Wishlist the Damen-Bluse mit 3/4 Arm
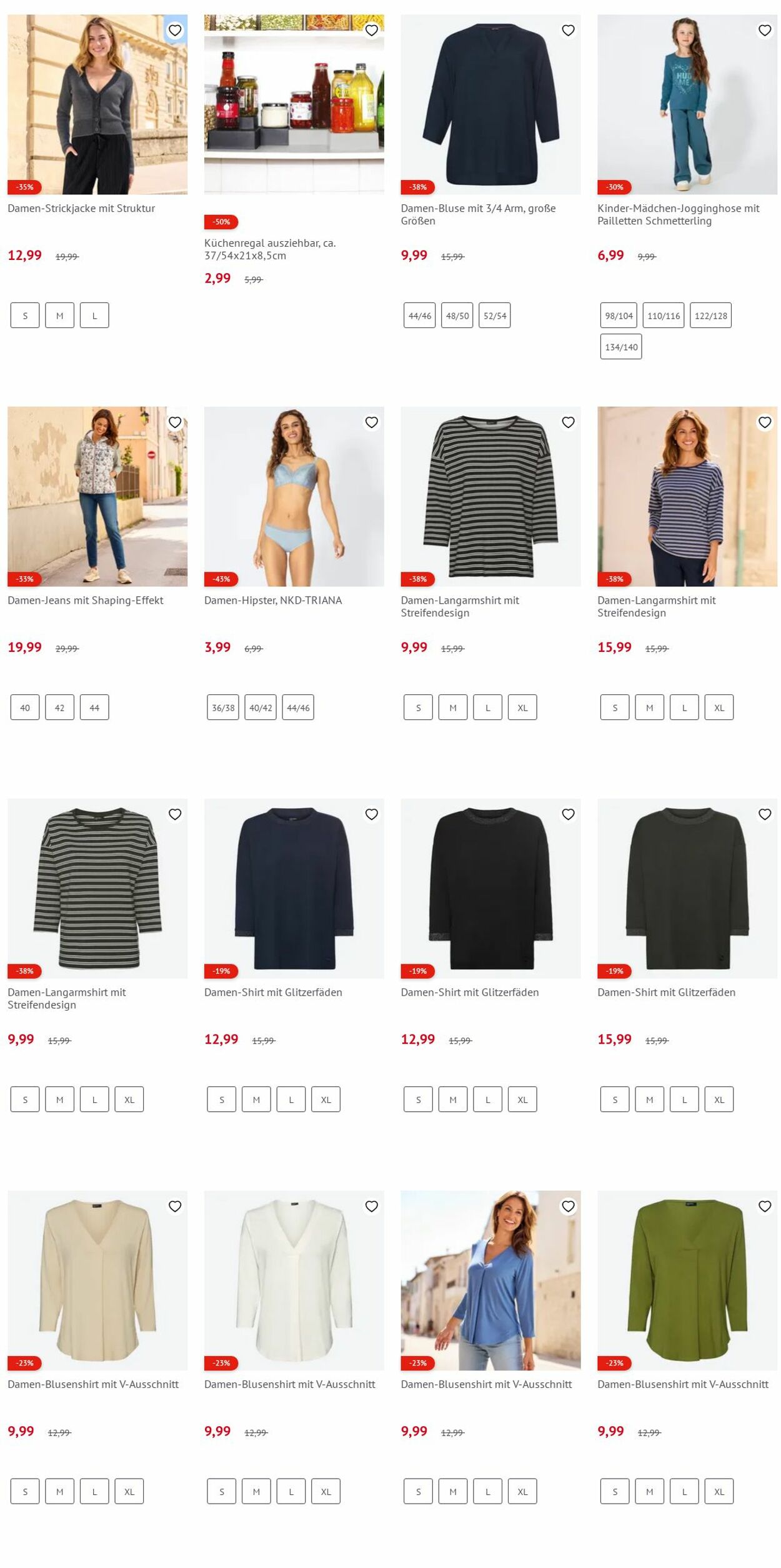This screenshot has height=1568, width=781. point(568,30)
